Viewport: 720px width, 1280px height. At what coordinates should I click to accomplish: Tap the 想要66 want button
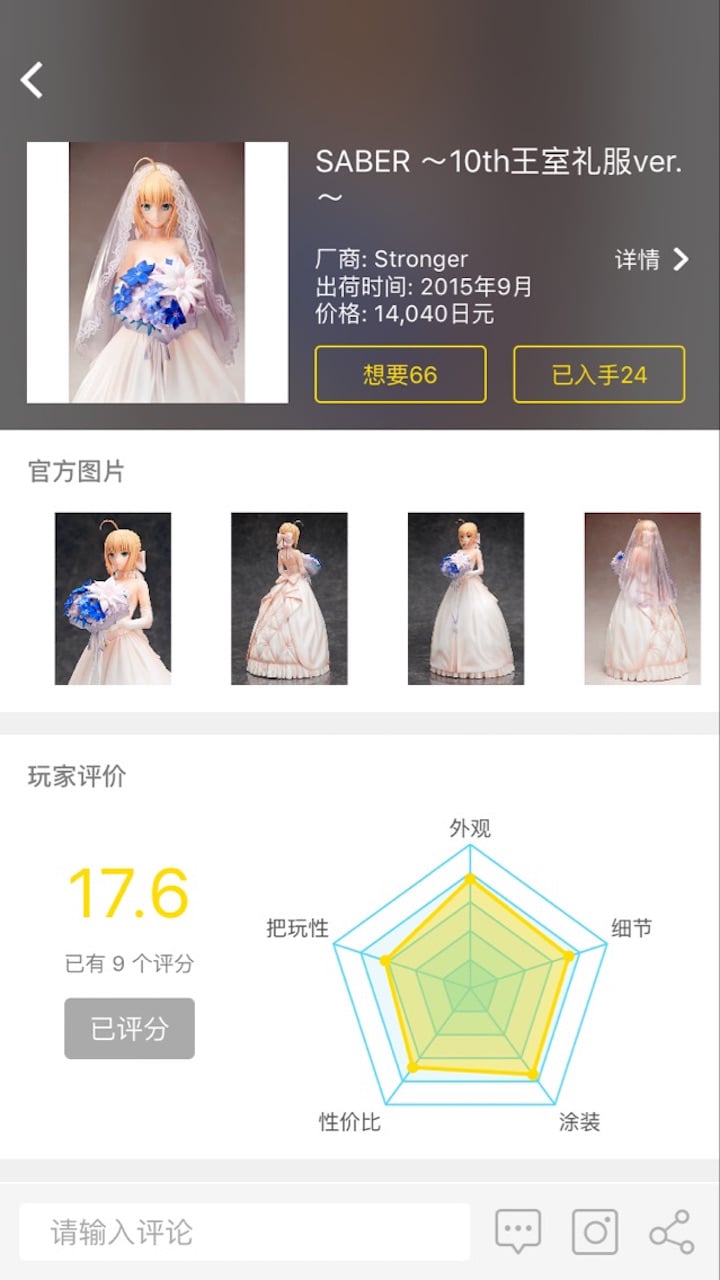click(x=400, y=375)
